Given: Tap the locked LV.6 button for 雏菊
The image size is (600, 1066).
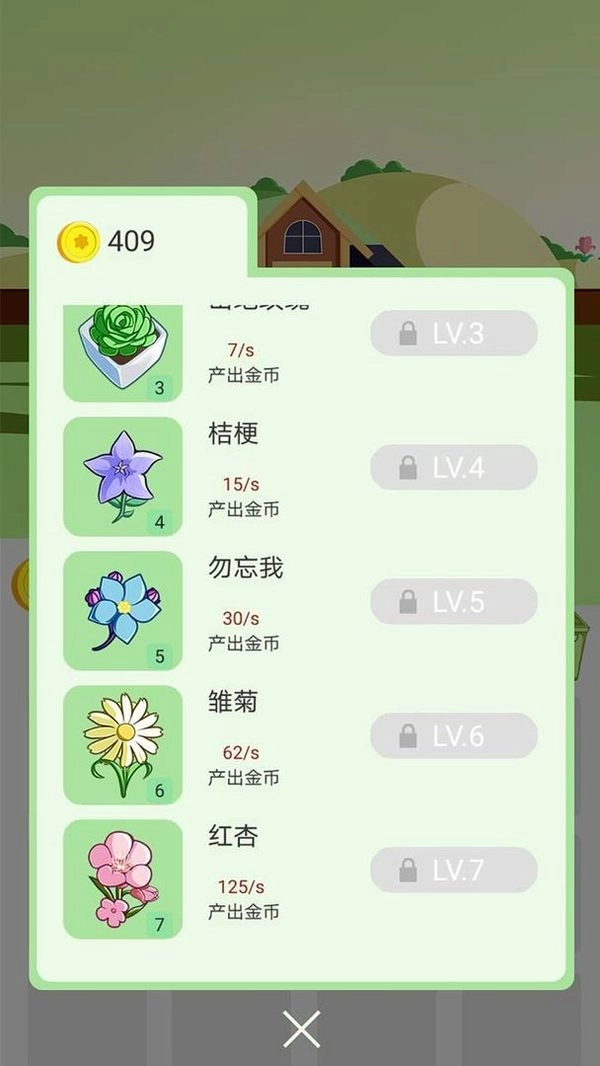Looking at the screenshot, I should (x=454, y=736).
